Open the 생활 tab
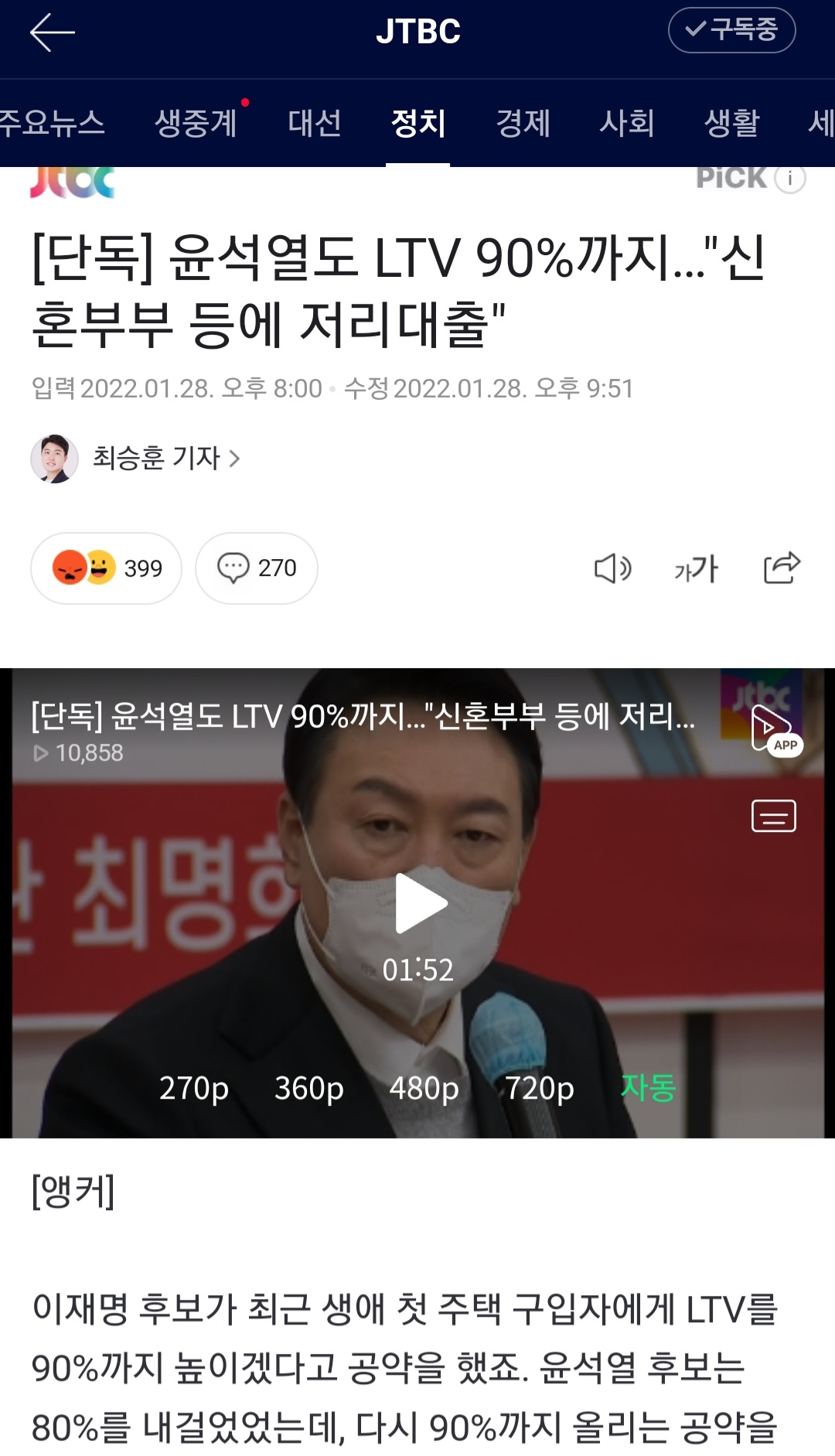The image size is (835, 1456). [731, 123]
